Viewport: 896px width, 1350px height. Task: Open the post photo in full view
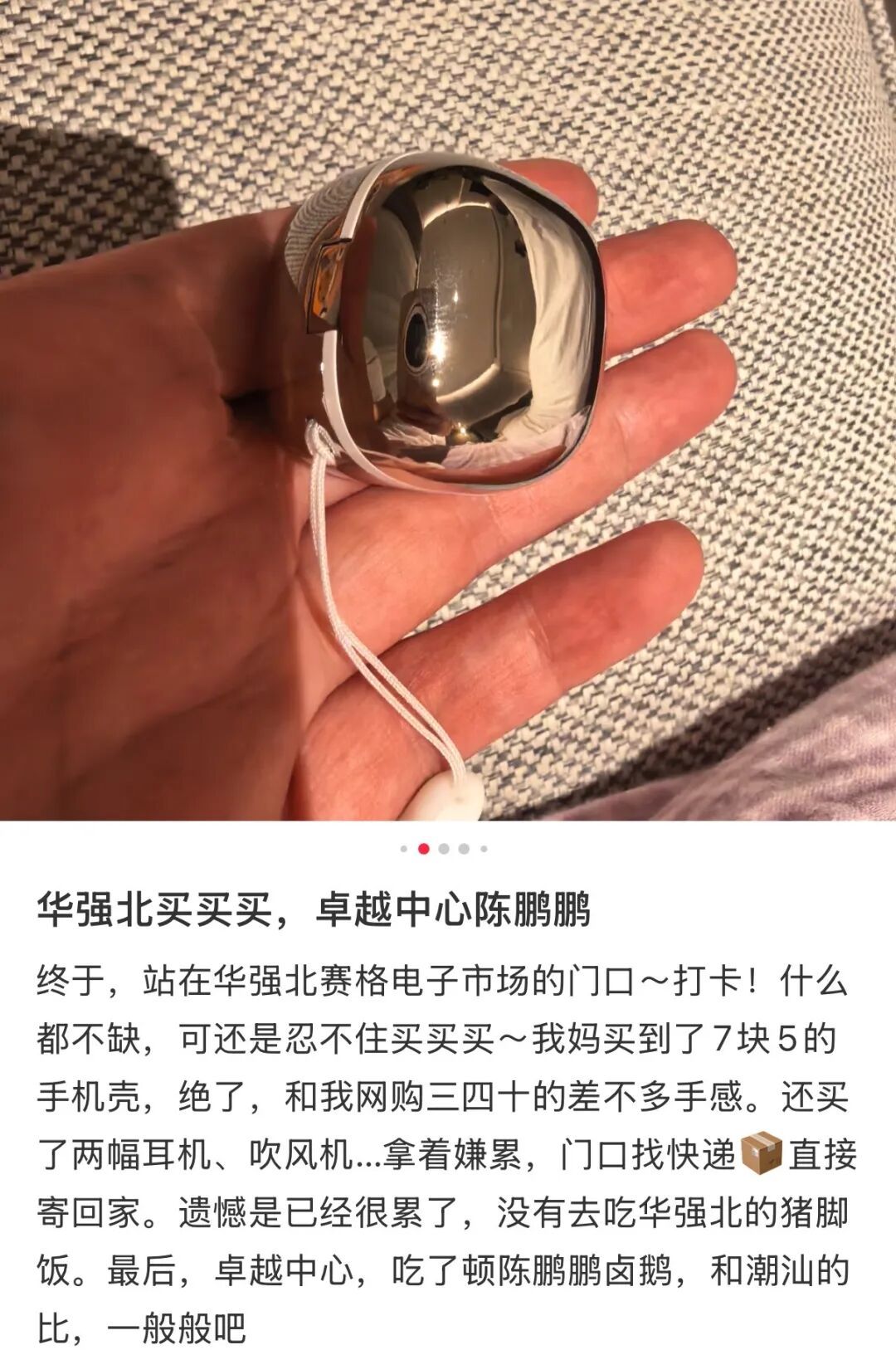(x=448, y=411)
